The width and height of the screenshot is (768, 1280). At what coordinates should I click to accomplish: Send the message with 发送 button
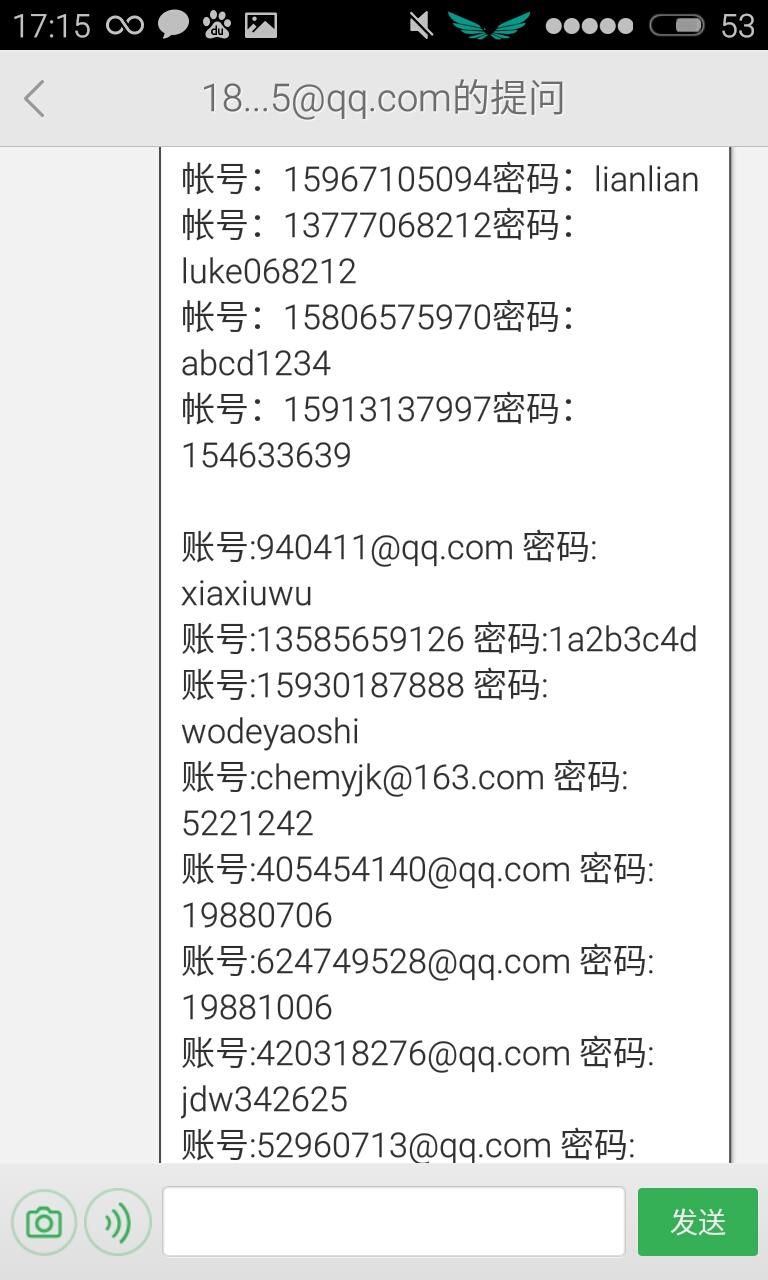698,1221
